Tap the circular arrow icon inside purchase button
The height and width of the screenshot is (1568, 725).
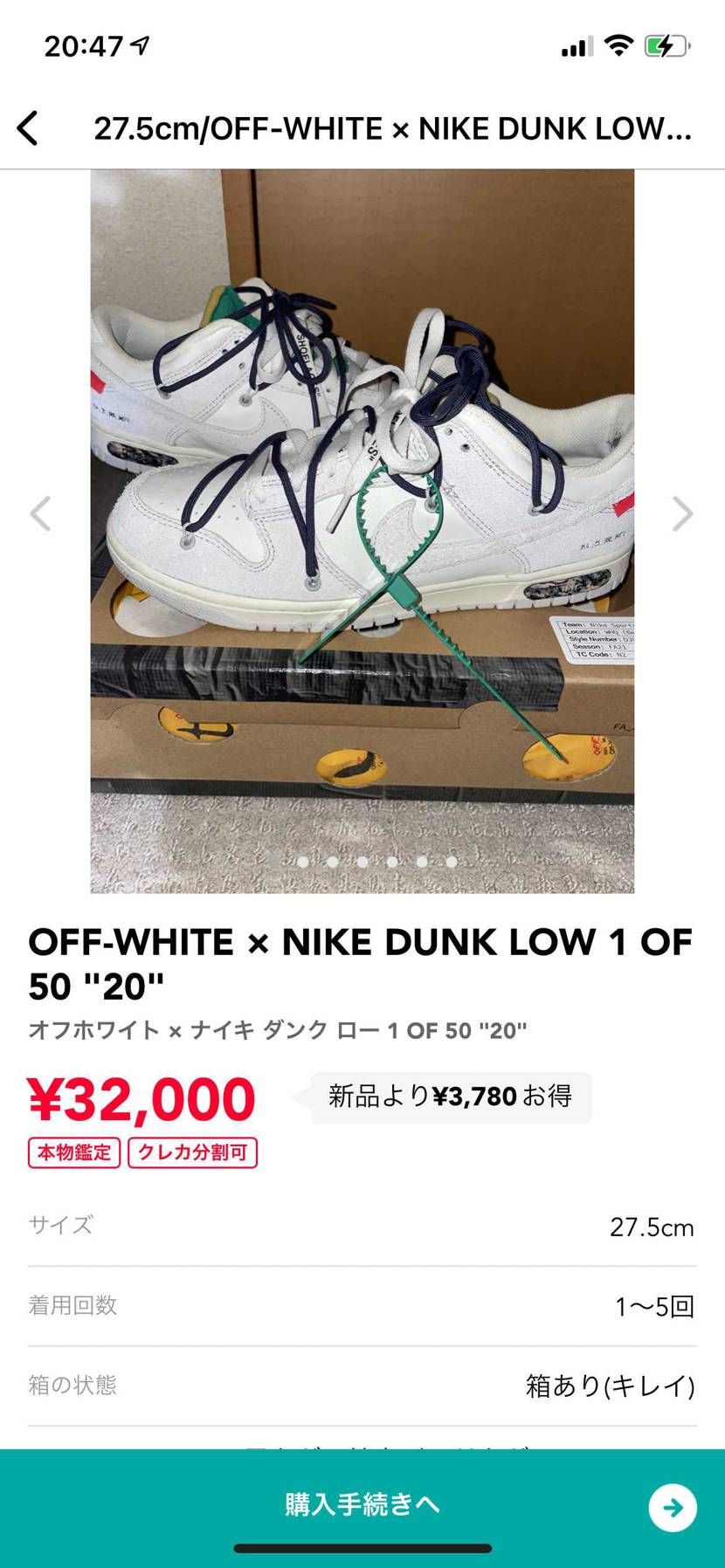click(x=671, y=1506)
